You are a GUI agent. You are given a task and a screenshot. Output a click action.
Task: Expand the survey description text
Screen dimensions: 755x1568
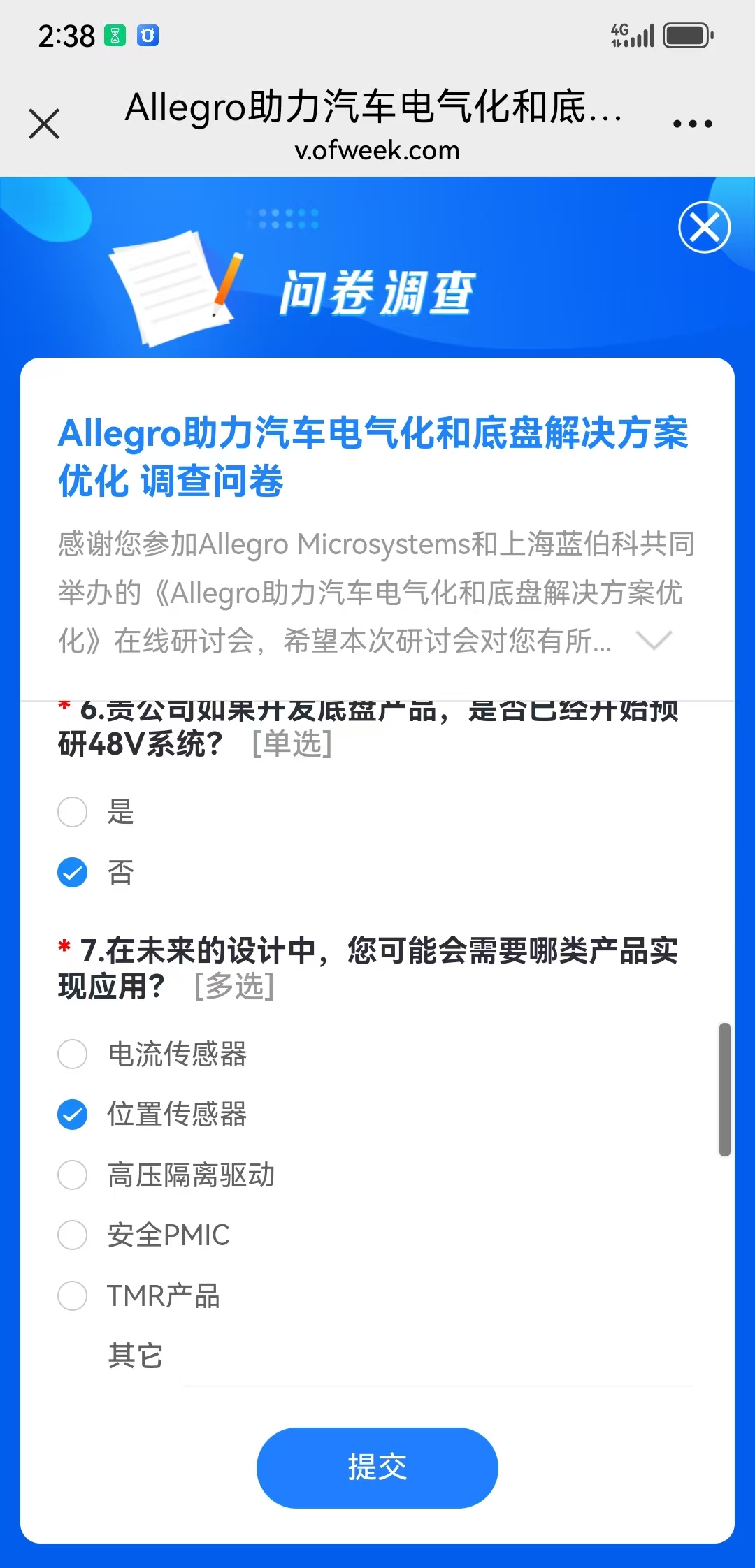(x=654, y=639)
